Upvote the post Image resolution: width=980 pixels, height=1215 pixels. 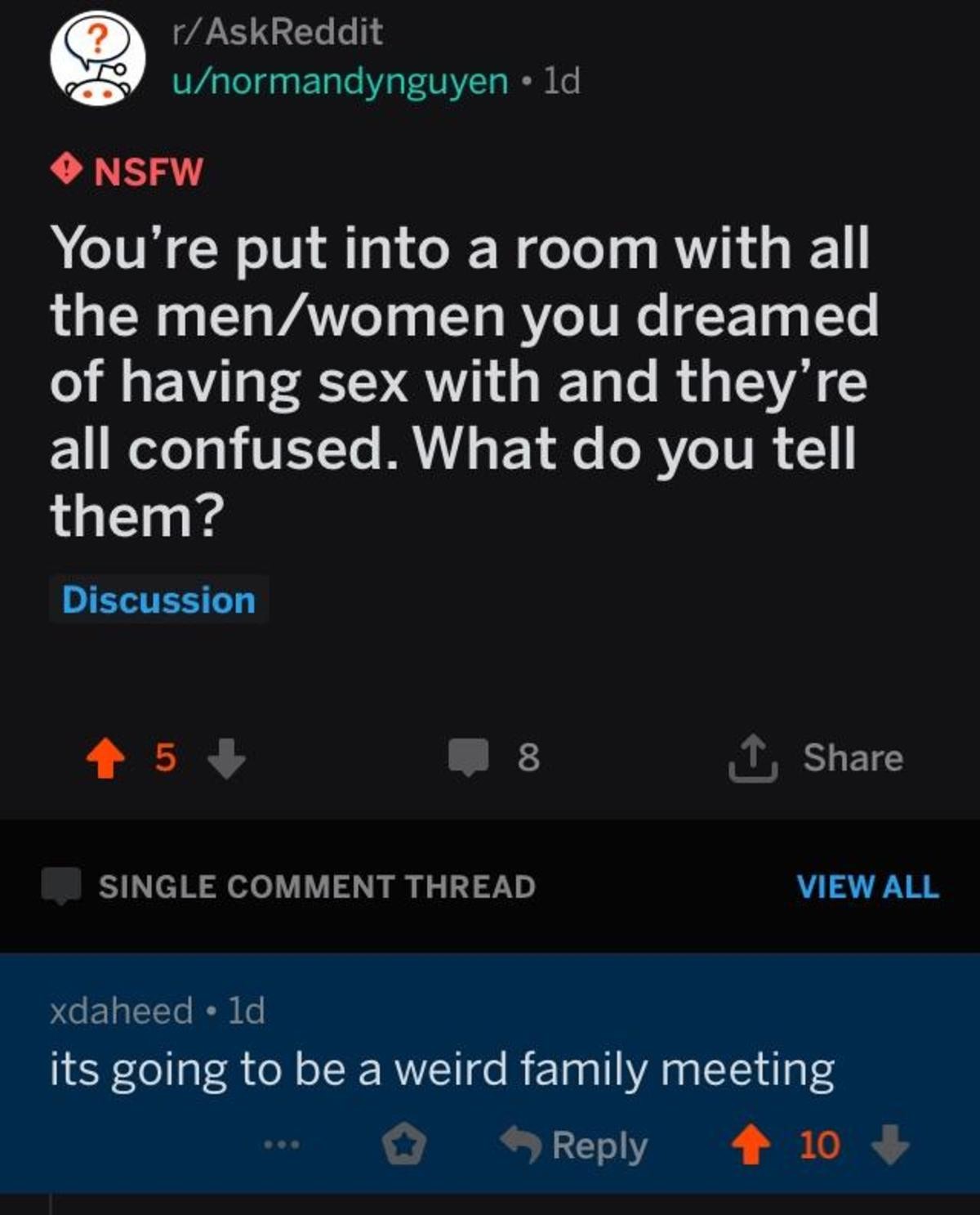(x=105, y=758)
